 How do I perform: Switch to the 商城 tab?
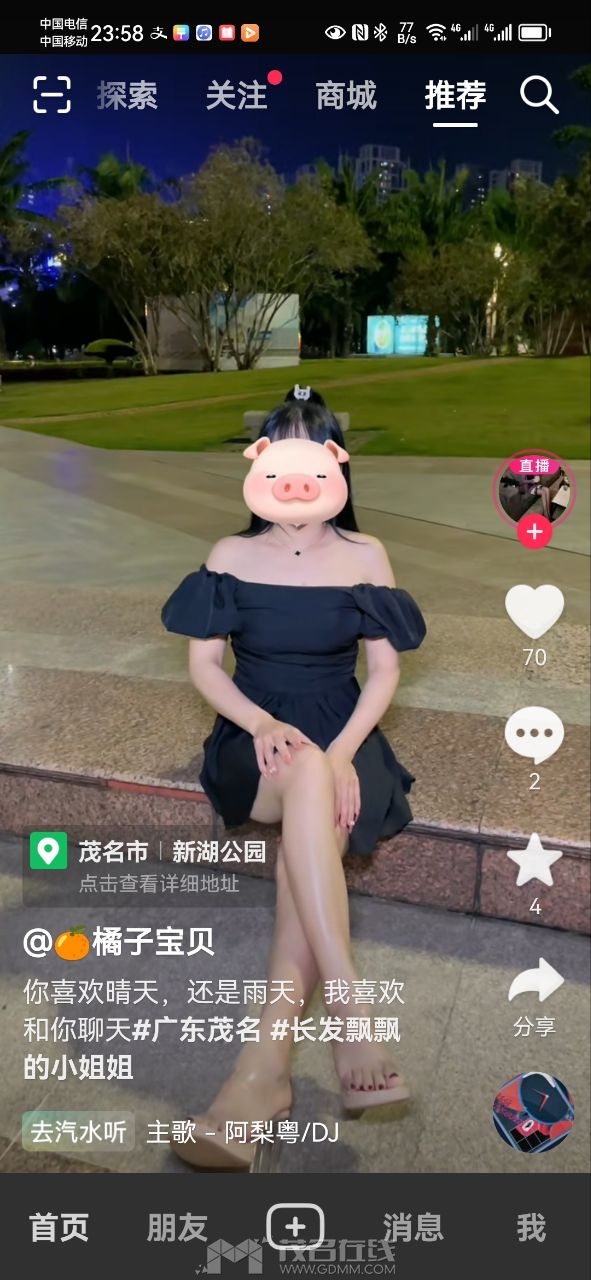tap(346, 96)
